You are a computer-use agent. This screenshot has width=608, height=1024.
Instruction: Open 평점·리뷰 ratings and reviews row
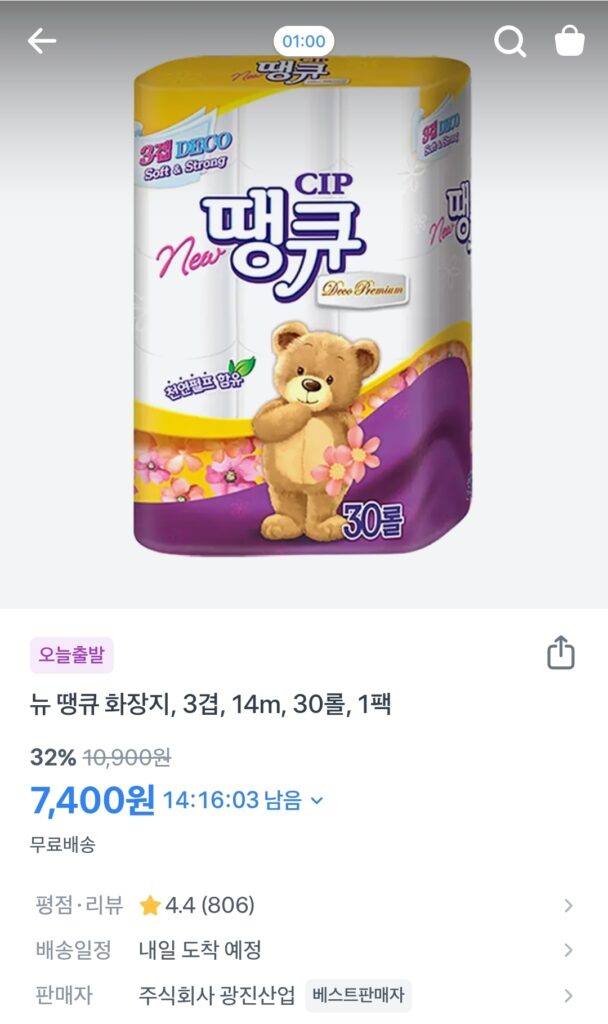(x=304, y=906)
